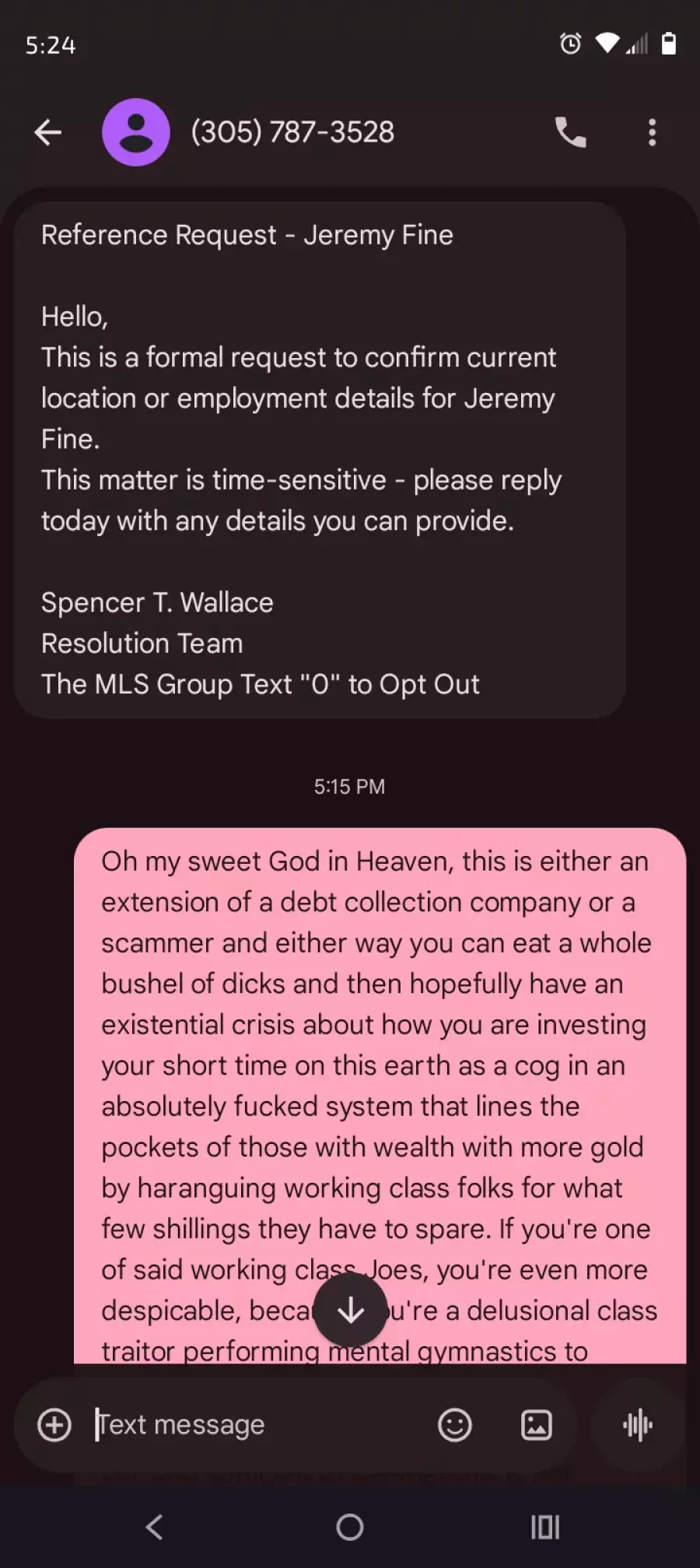700x1568 pixels.
Task: Open the emoji picker
Action: coord(455,1425)
